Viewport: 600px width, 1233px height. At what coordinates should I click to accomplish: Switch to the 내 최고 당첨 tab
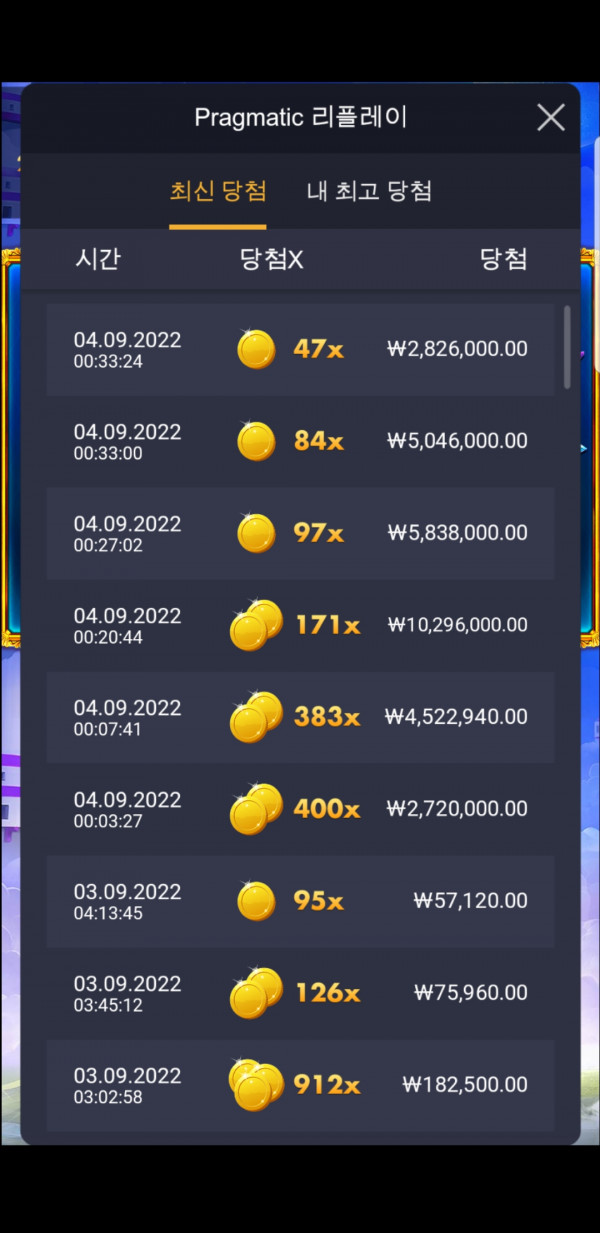click(369, 191)
